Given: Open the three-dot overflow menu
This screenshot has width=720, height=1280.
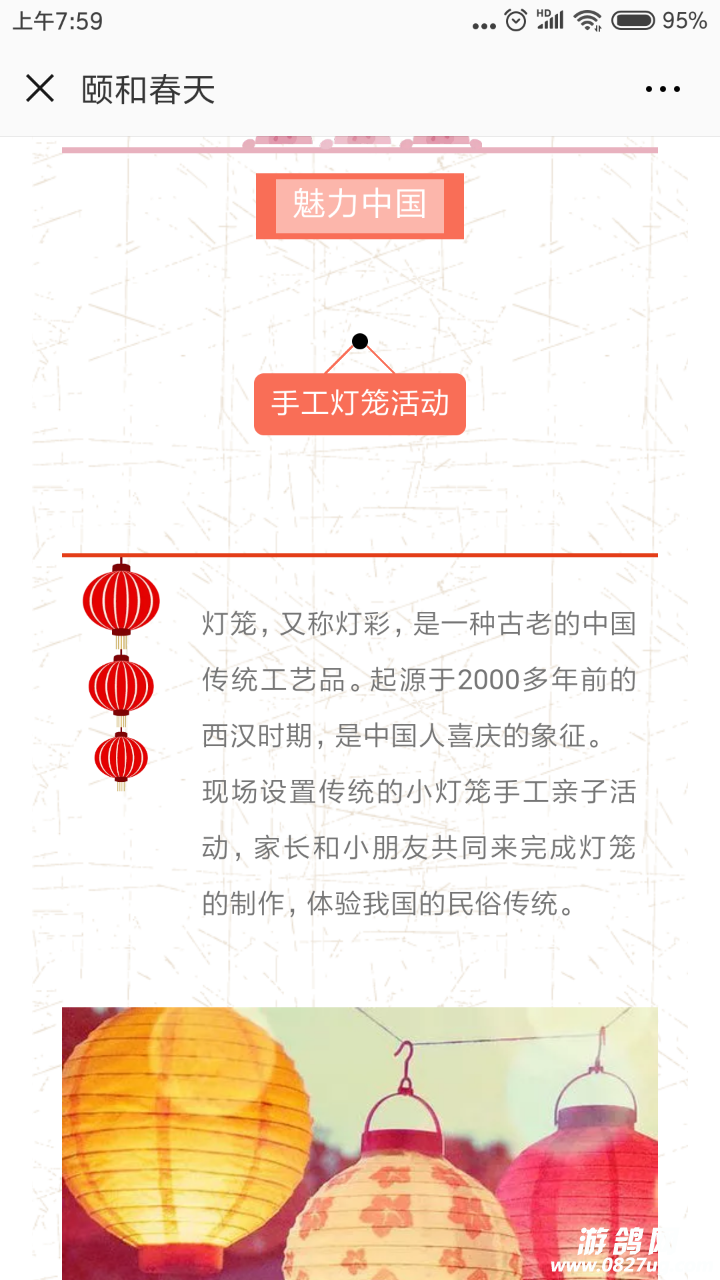Looking at the screenshot, I should (x=662, y=89).
